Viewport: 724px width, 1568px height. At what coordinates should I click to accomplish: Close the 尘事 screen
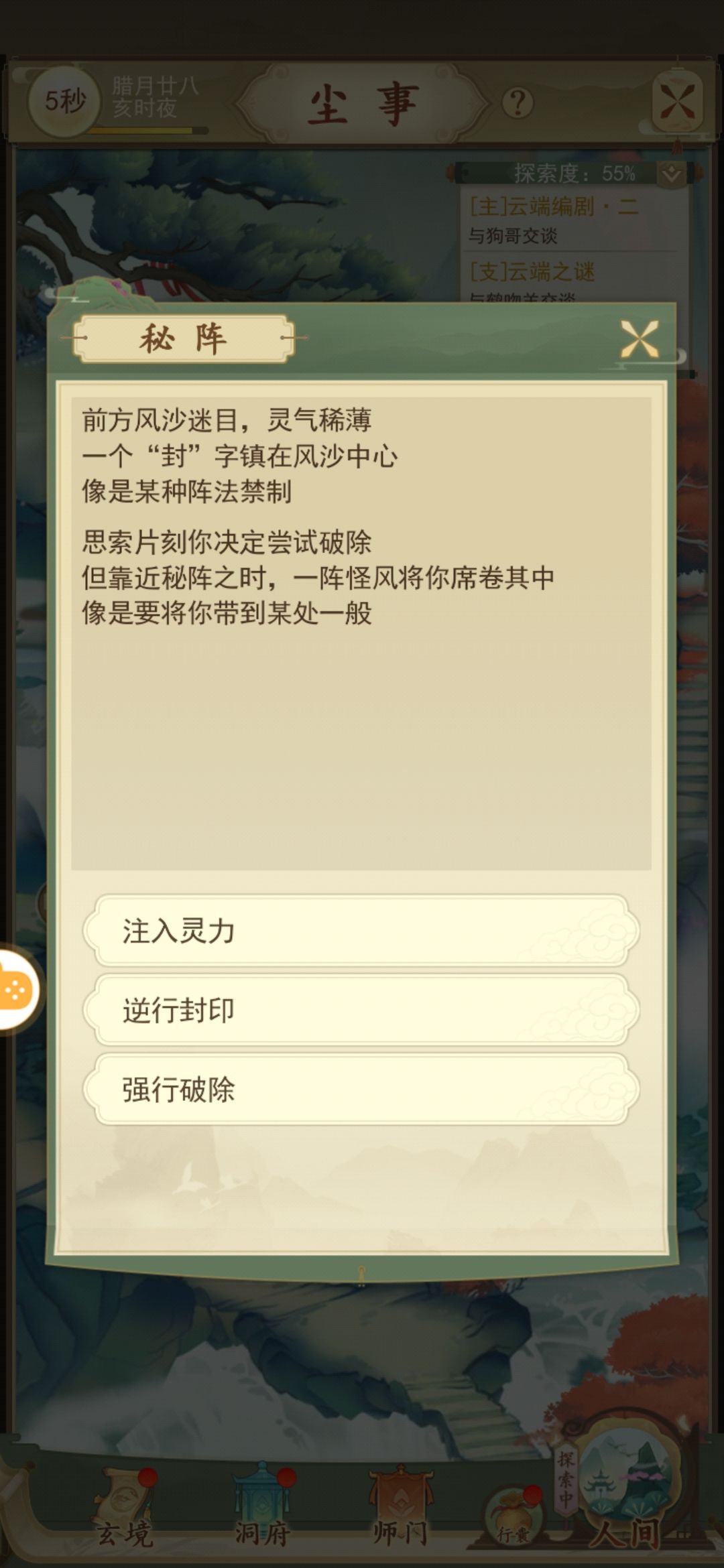point(677,103)
